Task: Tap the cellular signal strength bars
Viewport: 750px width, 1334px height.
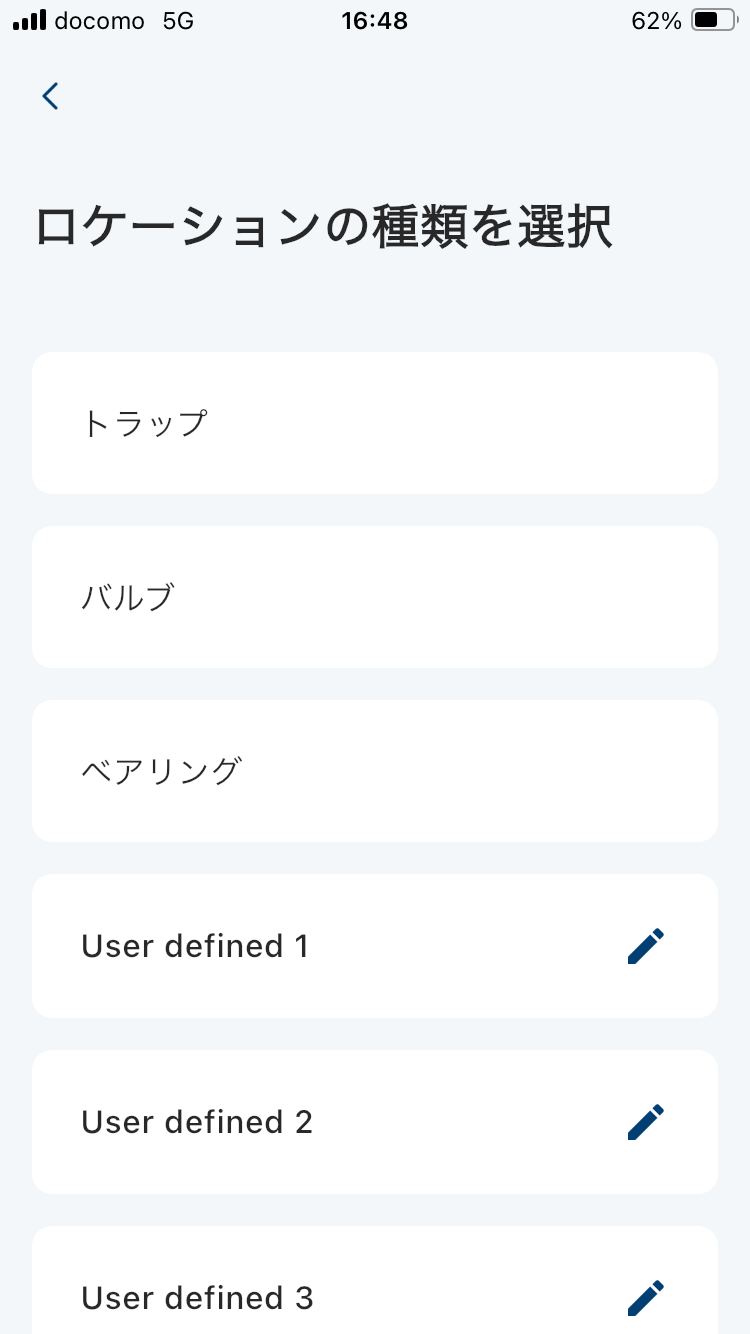Action: pyautogui.click(x=30, y=18)
